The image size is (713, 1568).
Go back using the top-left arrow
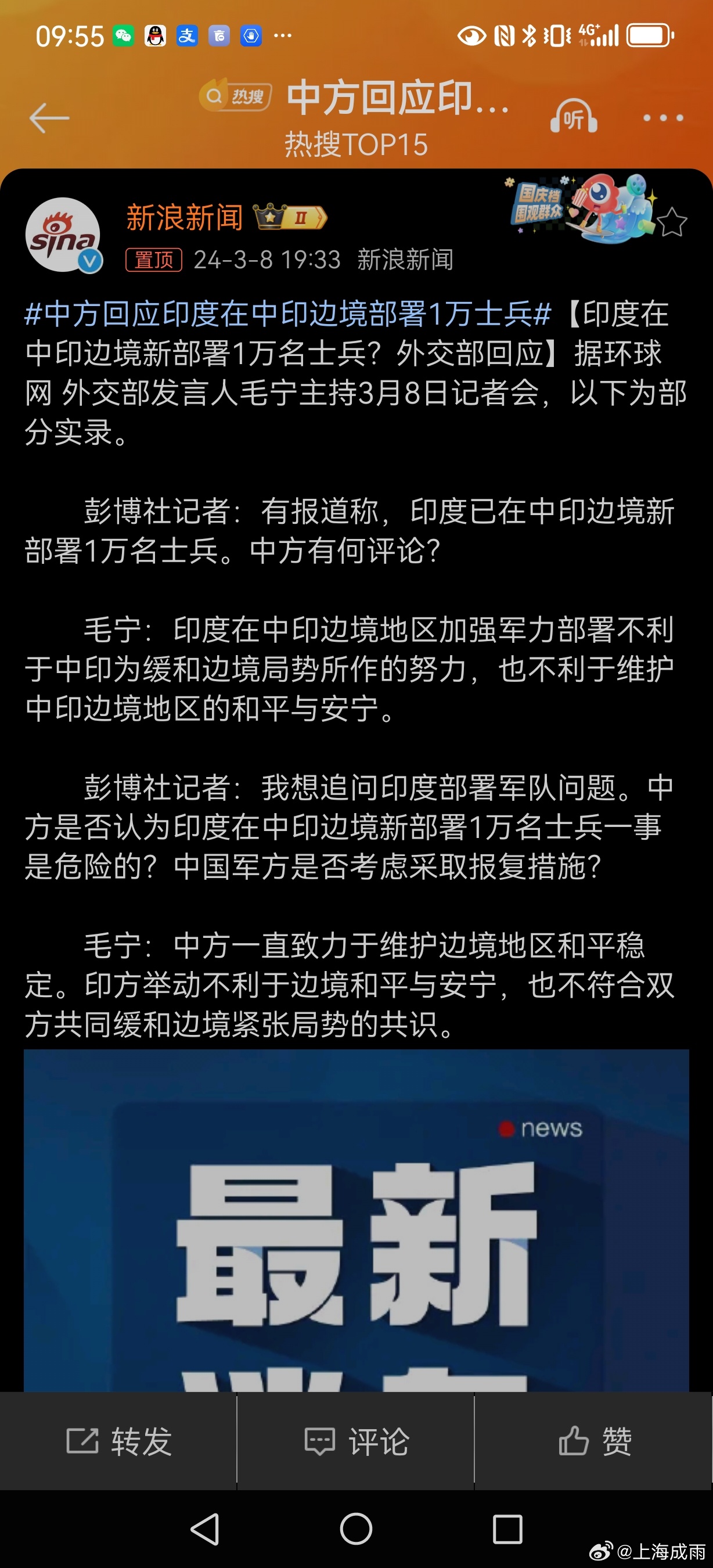point(49,117)
